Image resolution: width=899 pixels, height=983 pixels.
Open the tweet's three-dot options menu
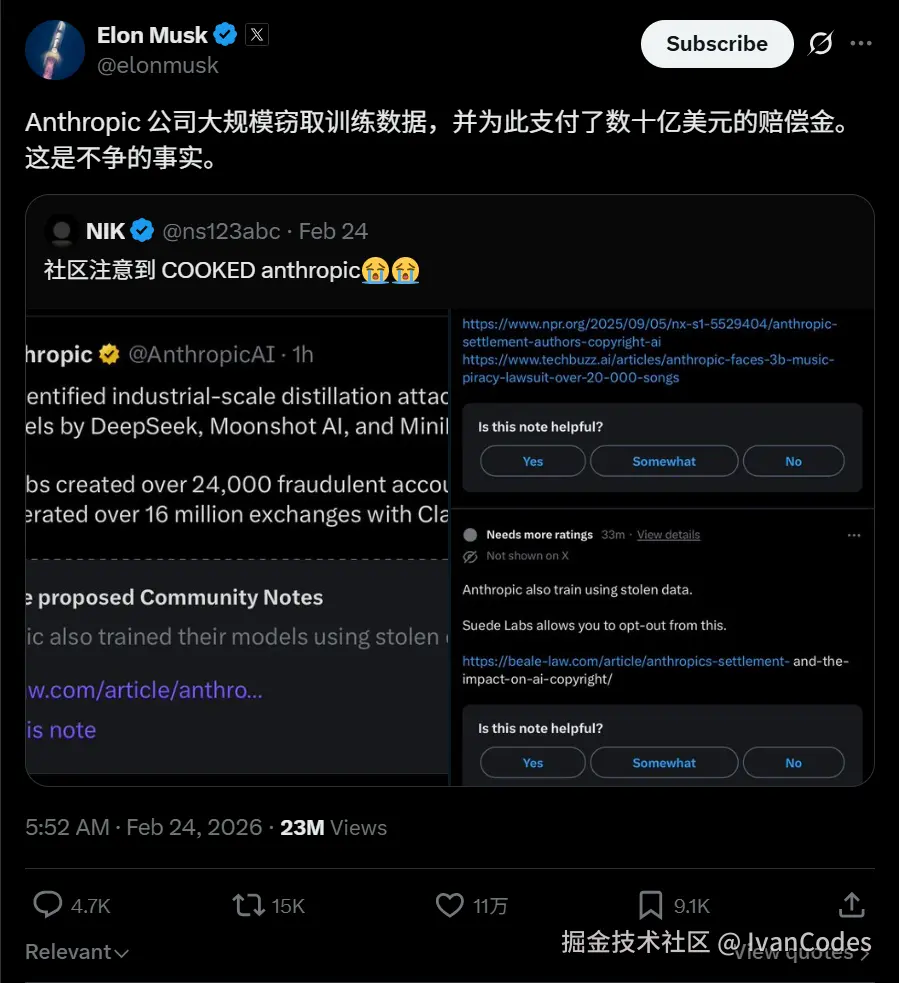[x=861, y=42]
